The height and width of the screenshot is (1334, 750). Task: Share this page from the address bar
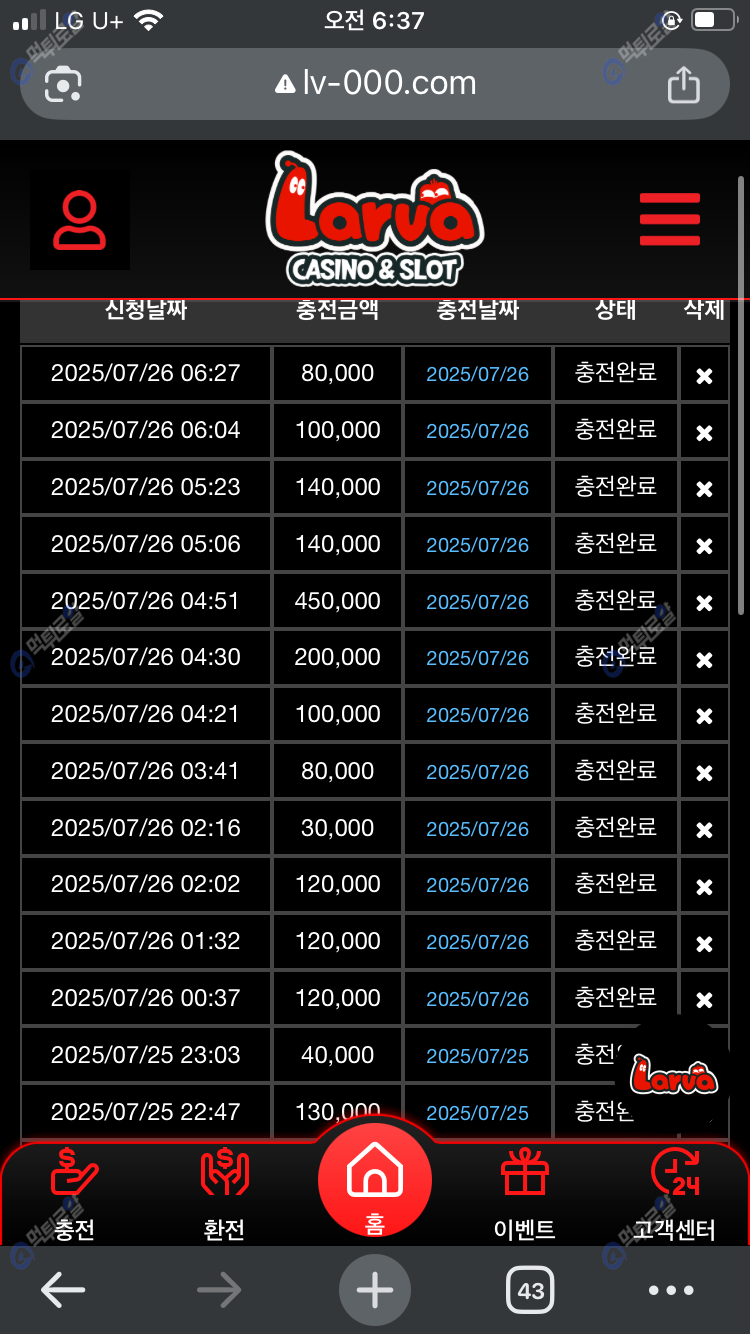pyautogui.click(x=683, y=84)
